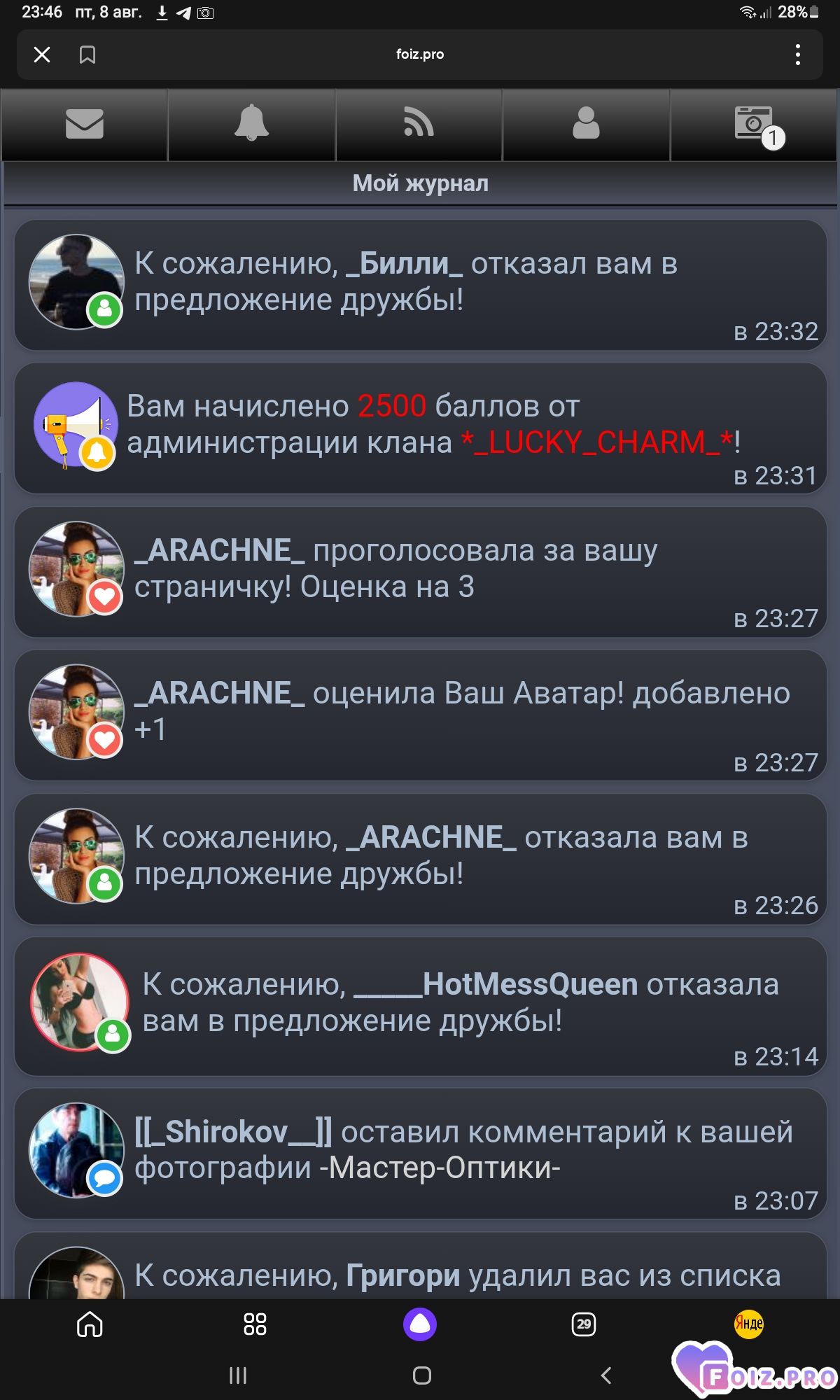
Task: Open the _Билли_ friendship refusal entry
Action: 420,286
